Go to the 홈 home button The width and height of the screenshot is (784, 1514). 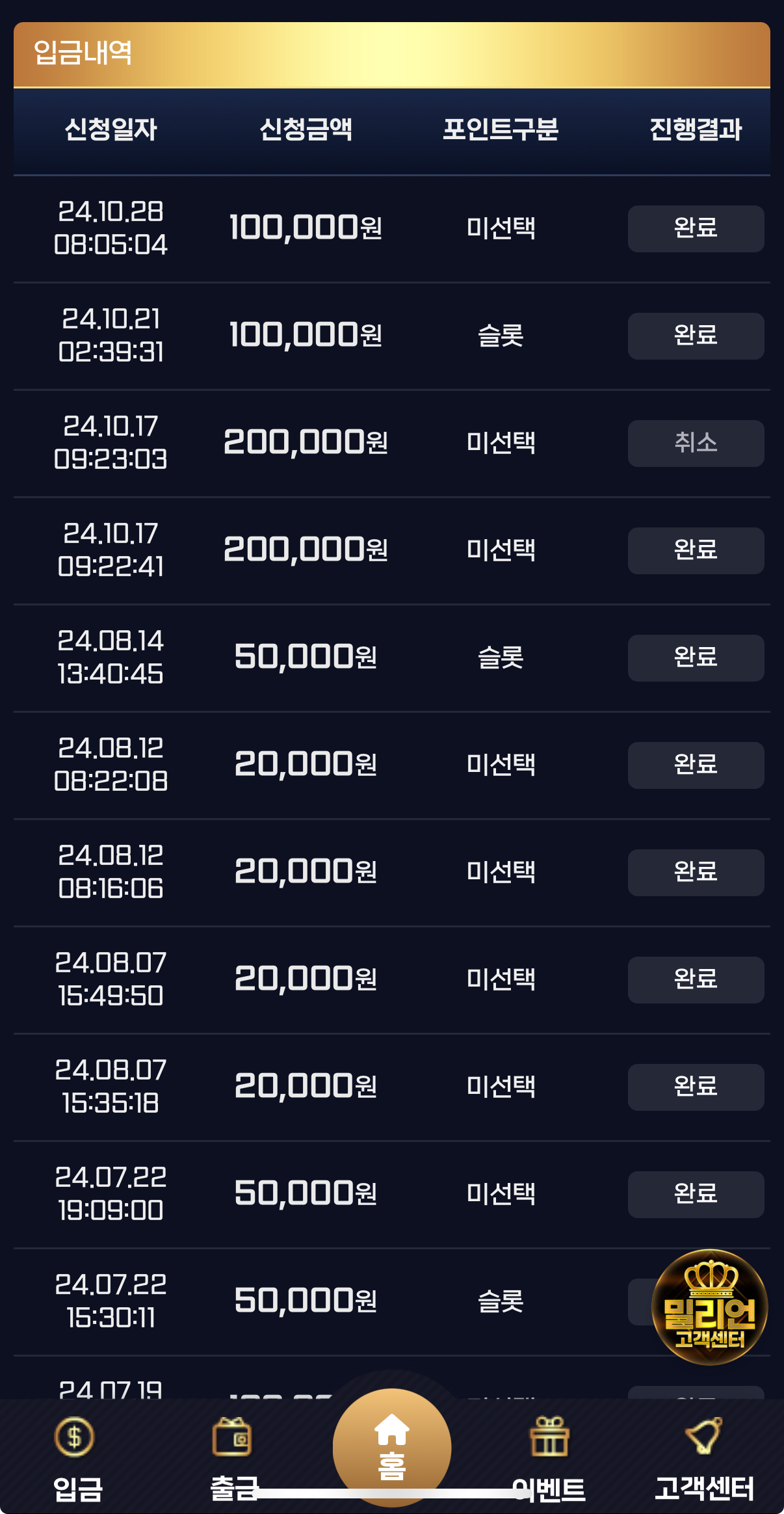point(392,1447)
